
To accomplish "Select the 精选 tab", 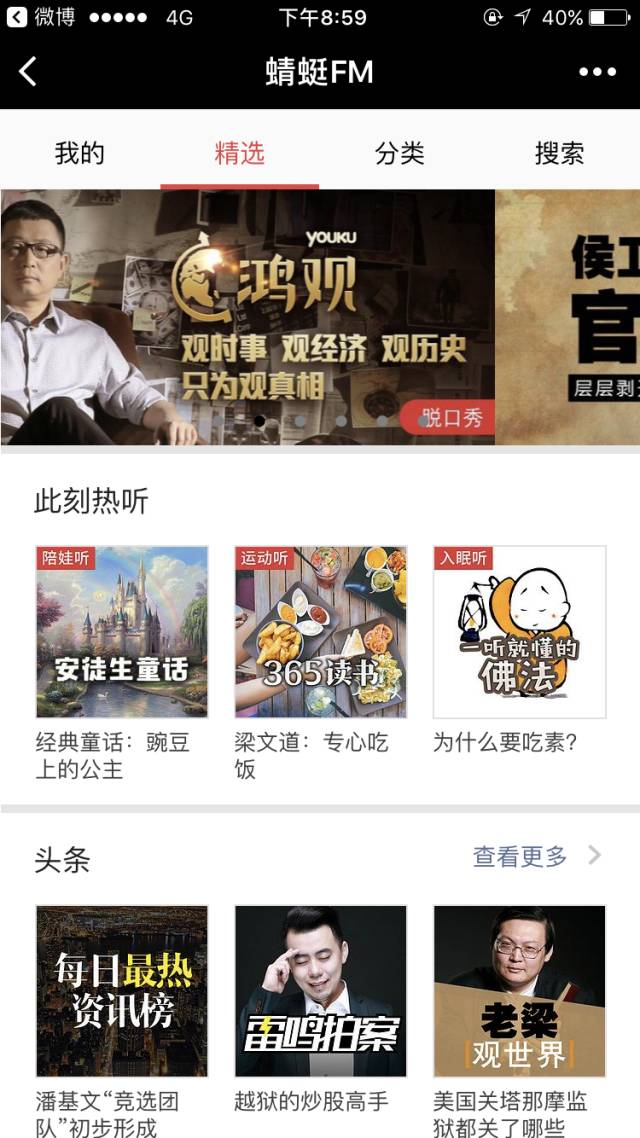I will [x=239, y=154].
